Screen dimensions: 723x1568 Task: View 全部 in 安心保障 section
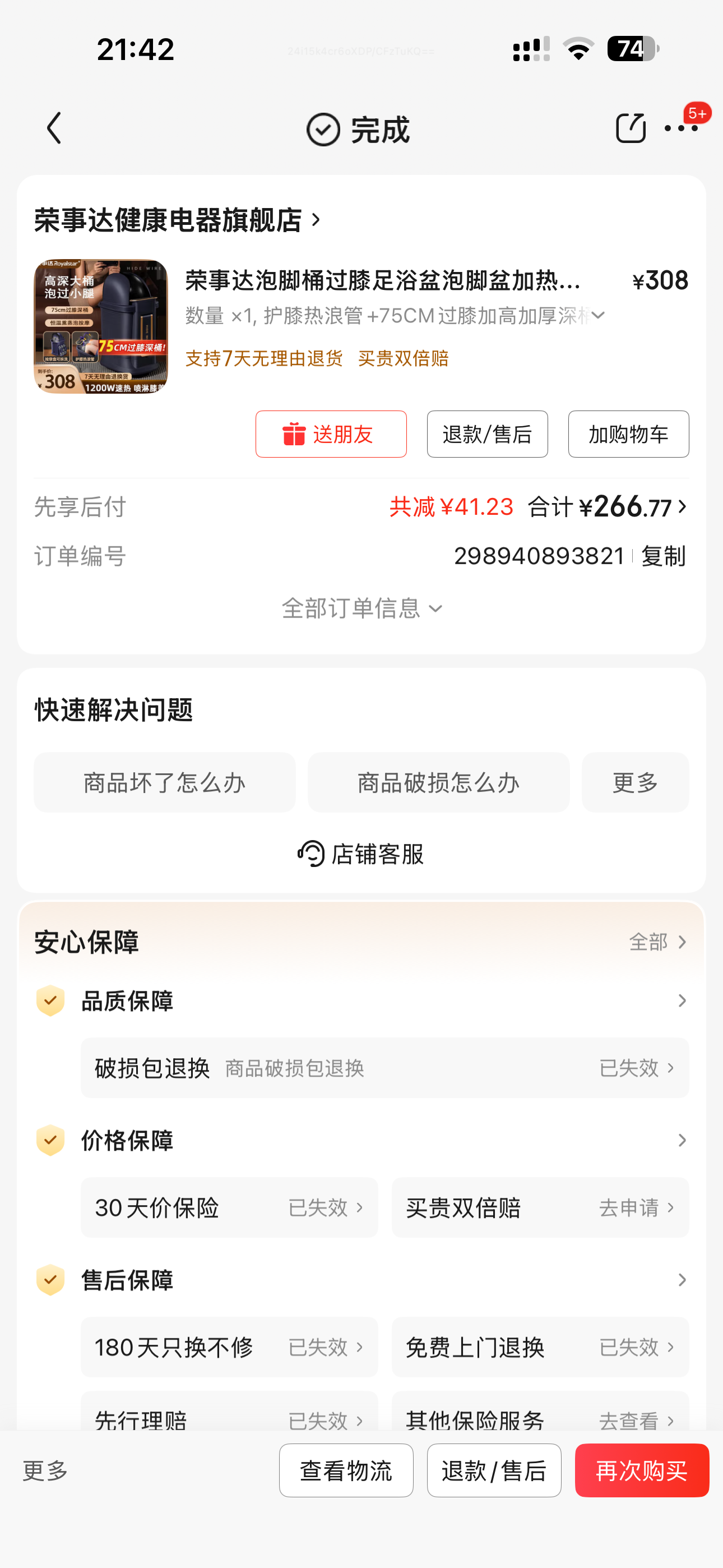(x=657, y=942)
